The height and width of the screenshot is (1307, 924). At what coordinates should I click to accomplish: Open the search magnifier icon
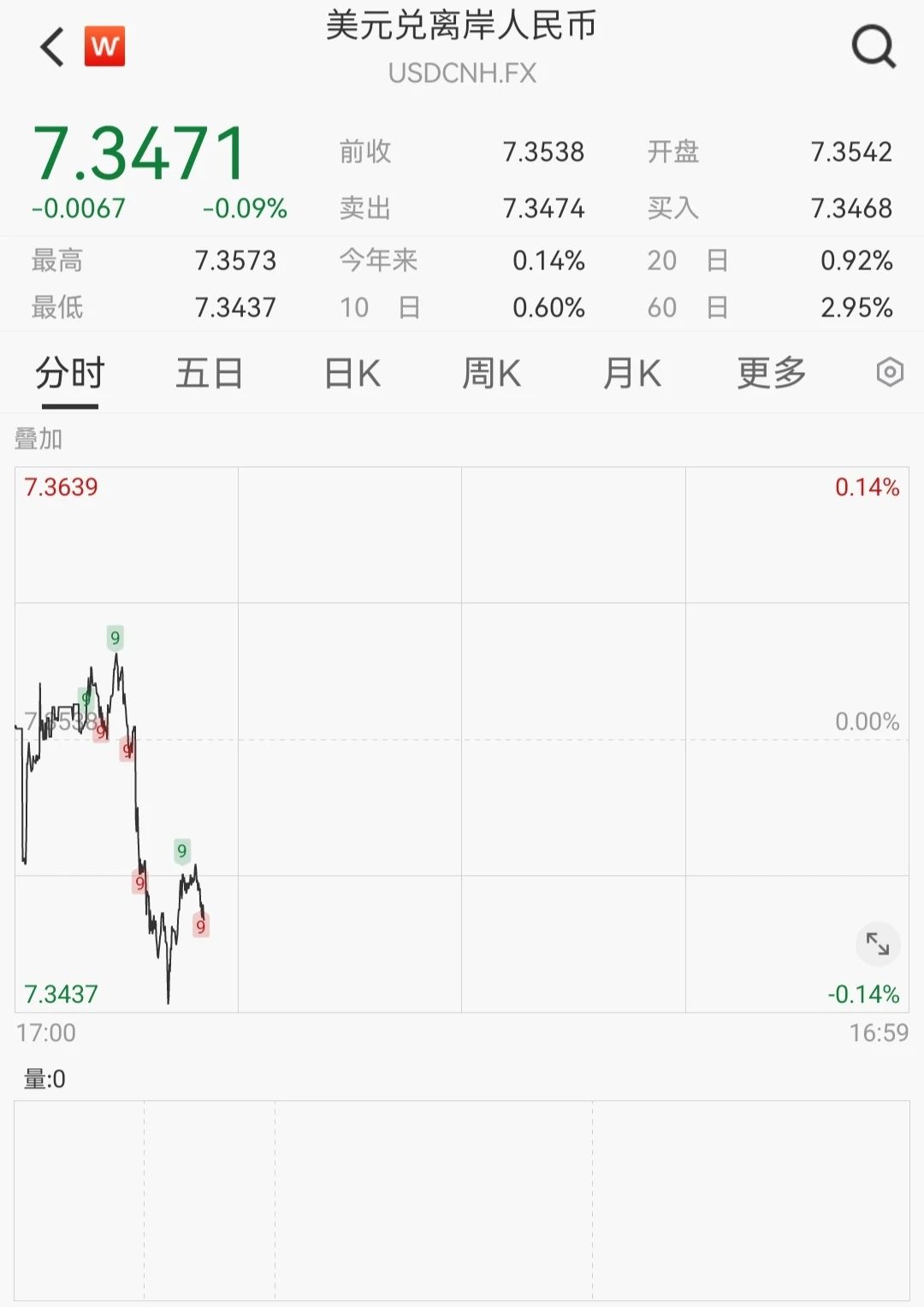point(874,46)
